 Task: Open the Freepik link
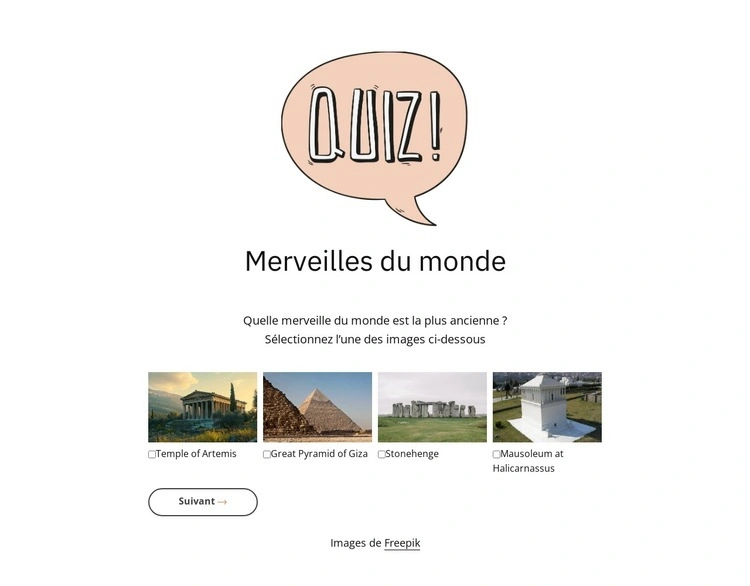coord(402,543)
